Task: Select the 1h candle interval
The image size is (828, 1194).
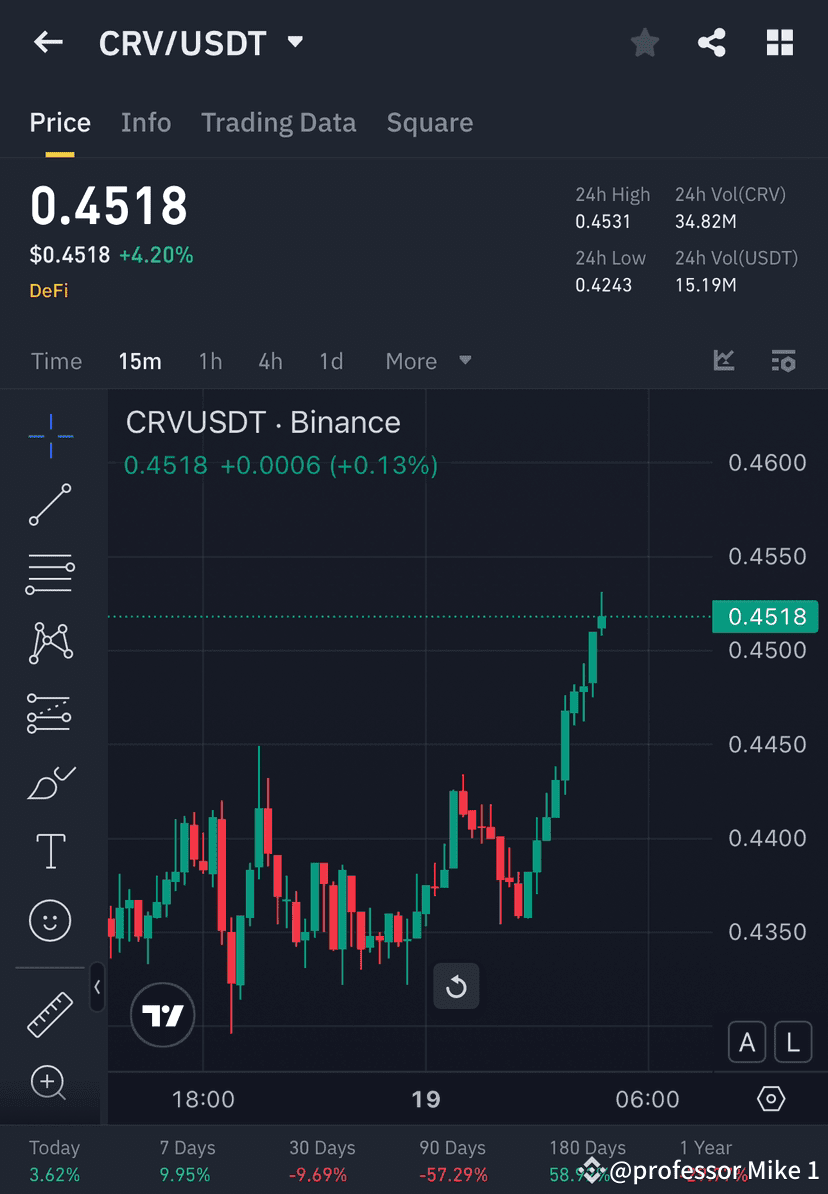Action: 210,361
